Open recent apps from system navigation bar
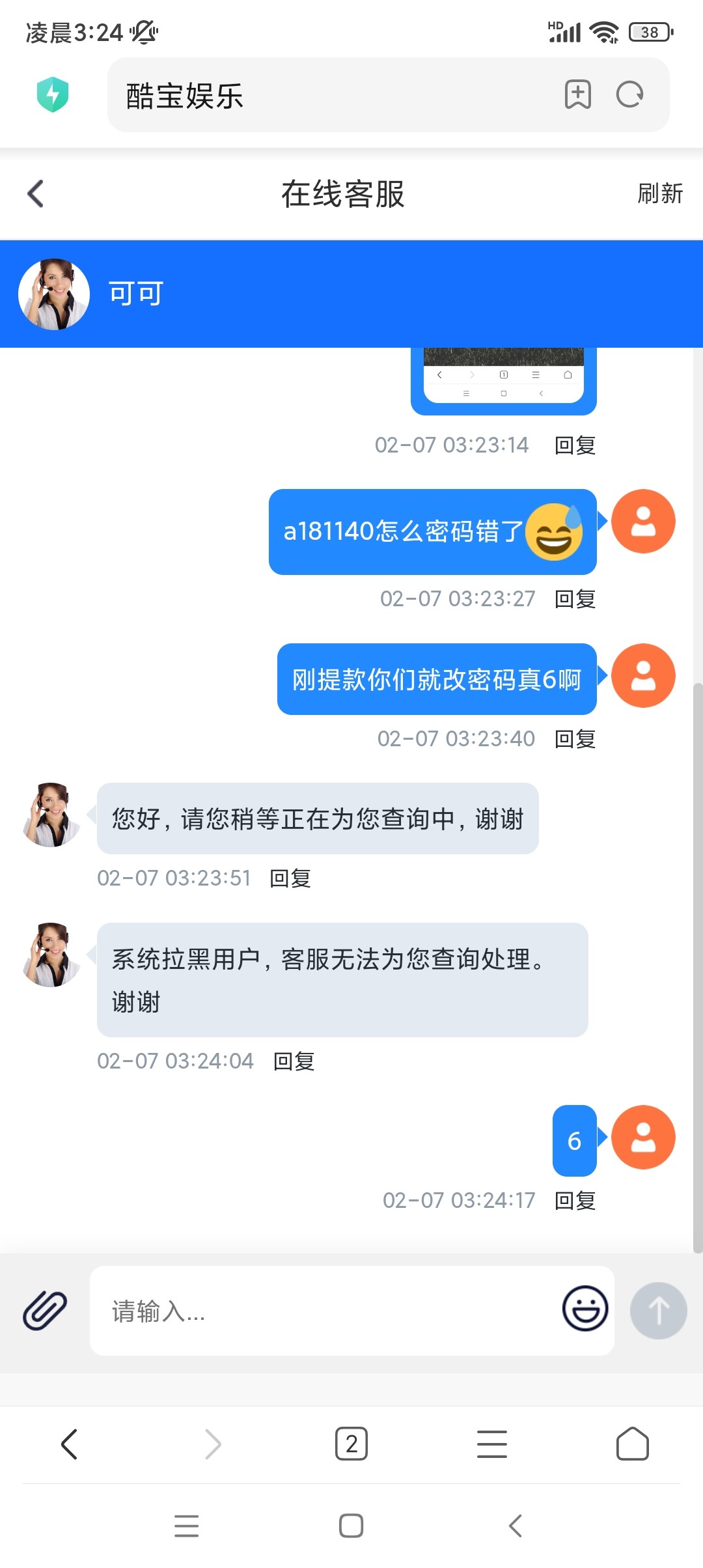This screenshot has width=703, height=1568. tap(187, 1526)
